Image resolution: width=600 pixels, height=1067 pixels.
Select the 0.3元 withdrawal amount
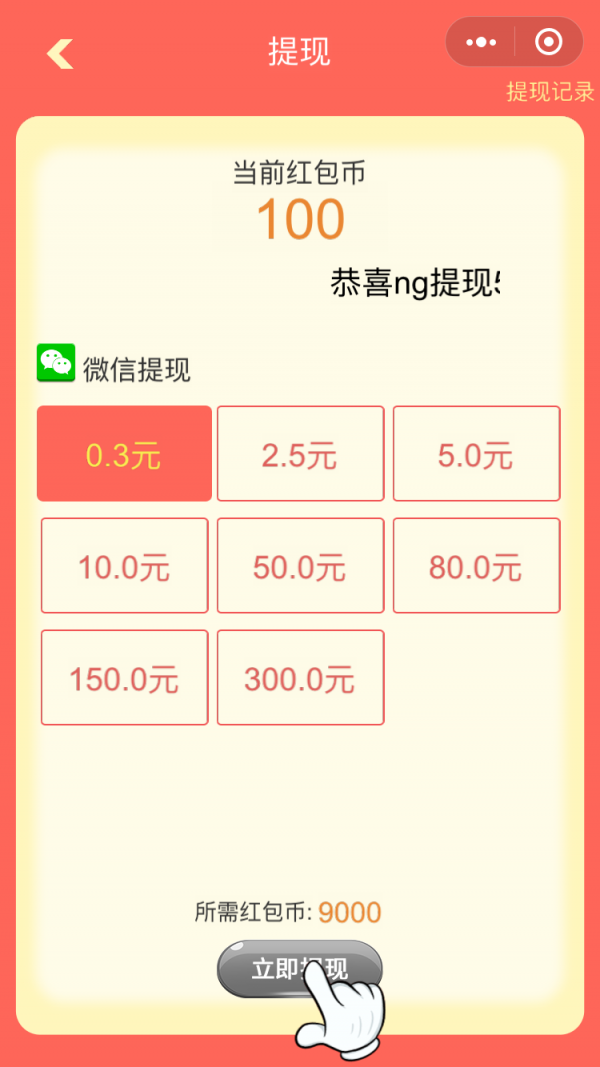click(124, 454)
